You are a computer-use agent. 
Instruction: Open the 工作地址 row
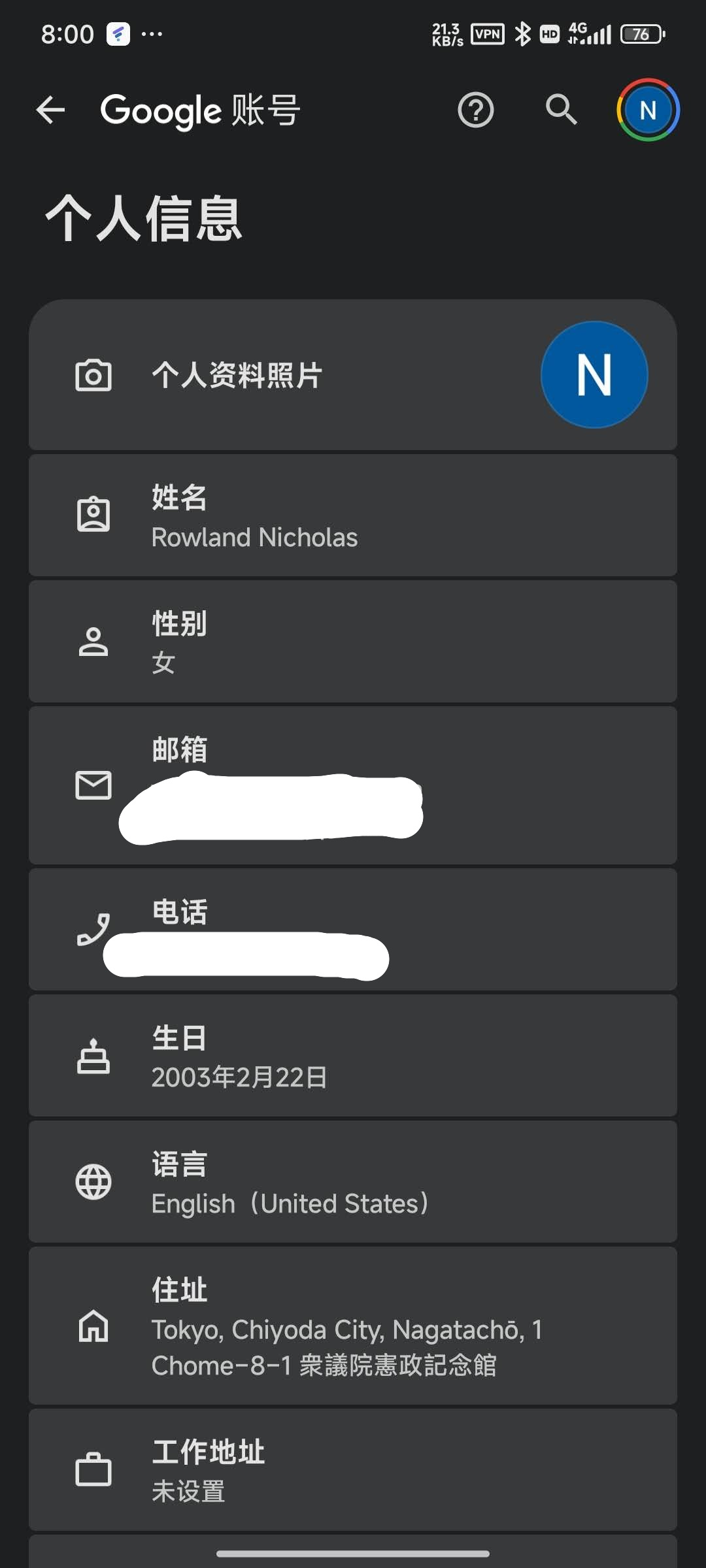(x=353, y=1469)
